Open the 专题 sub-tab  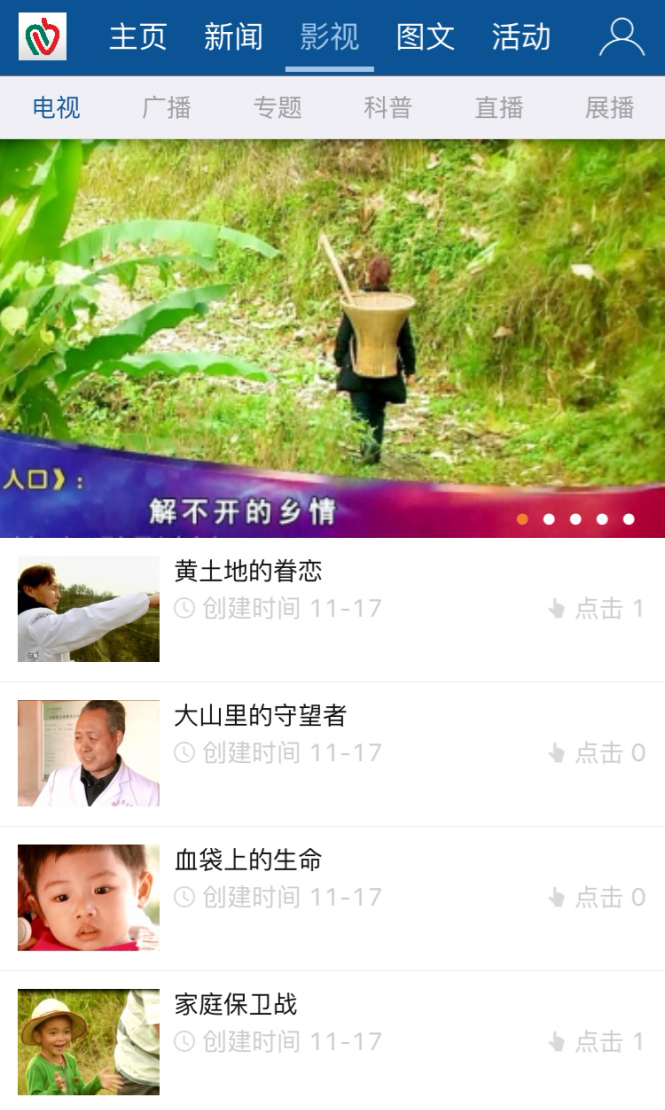point(277,108)
